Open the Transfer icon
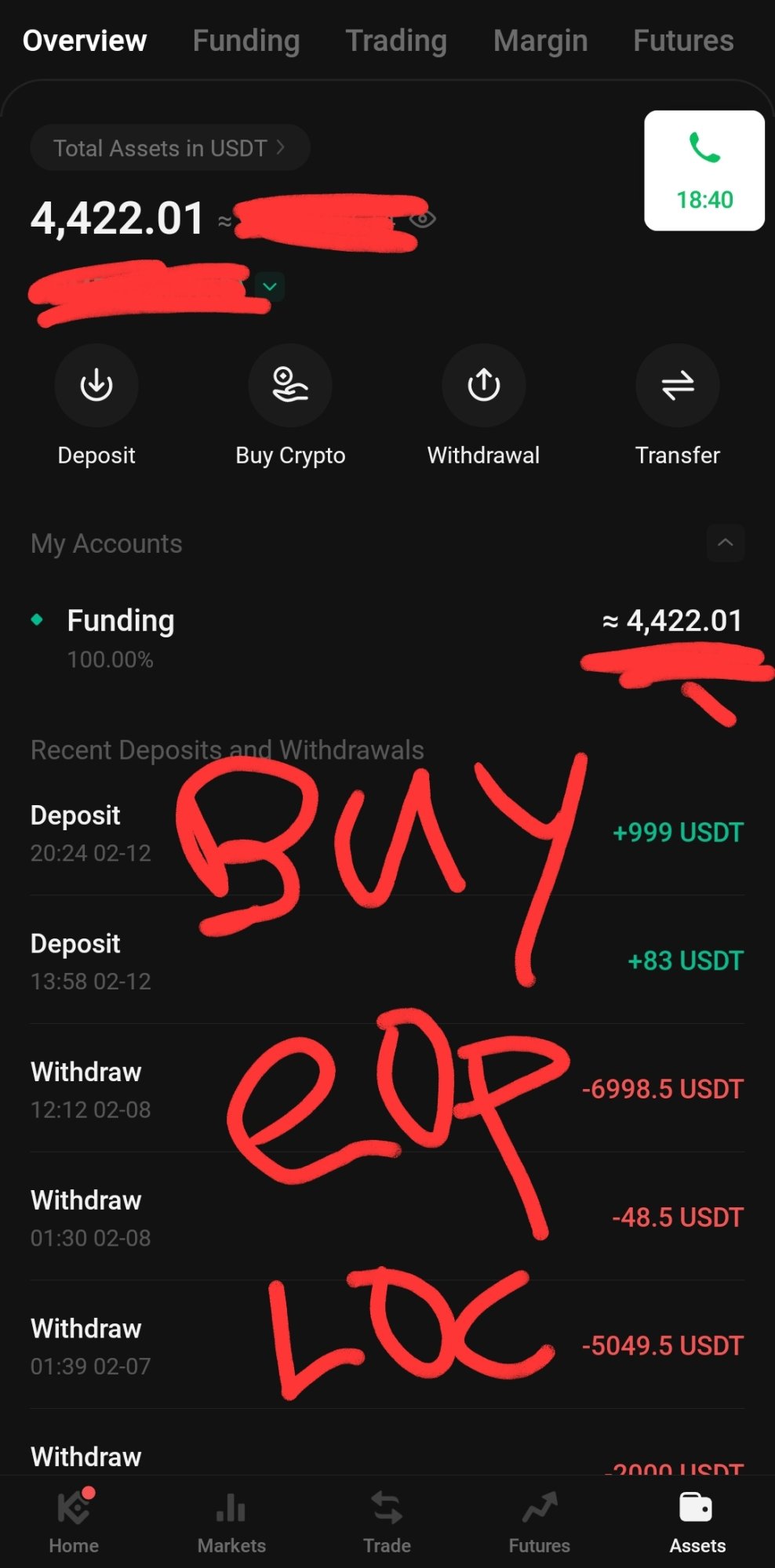The width and height of the screenshot is (775, 1568). pos(677,385)
